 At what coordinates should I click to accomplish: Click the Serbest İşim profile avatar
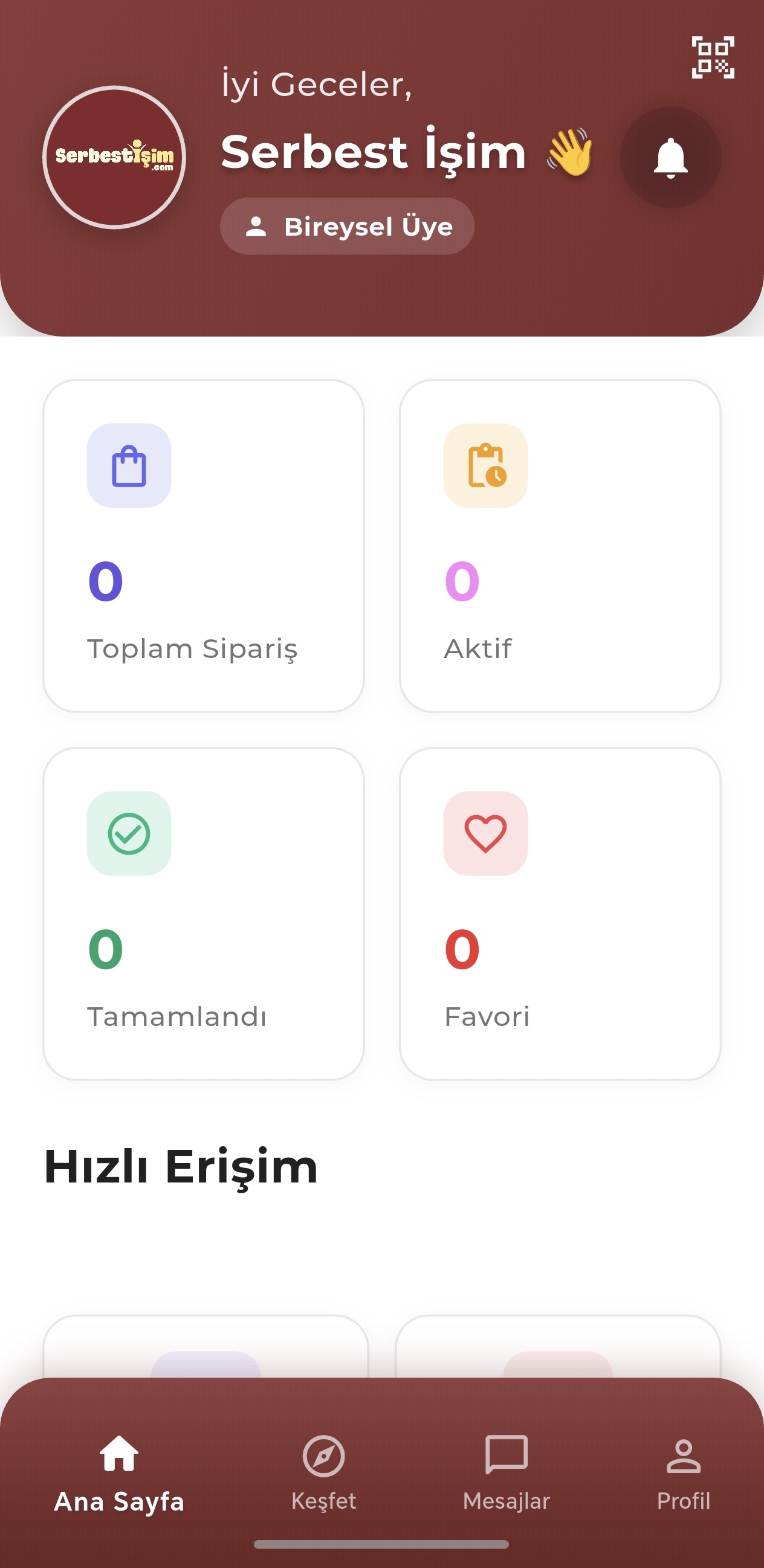(x=114, y=157)
